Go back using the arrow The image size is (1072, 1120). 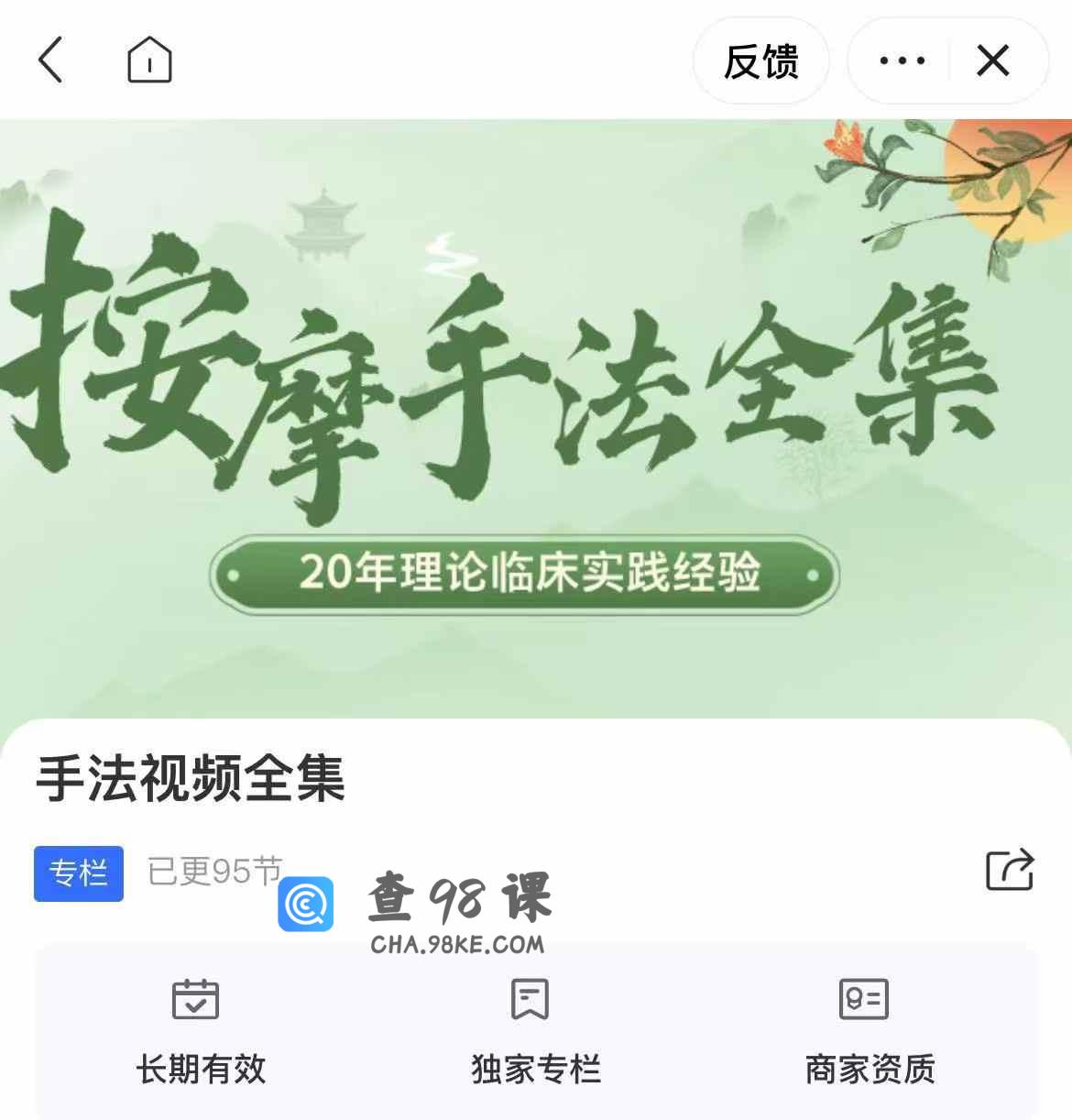[51, 60]
